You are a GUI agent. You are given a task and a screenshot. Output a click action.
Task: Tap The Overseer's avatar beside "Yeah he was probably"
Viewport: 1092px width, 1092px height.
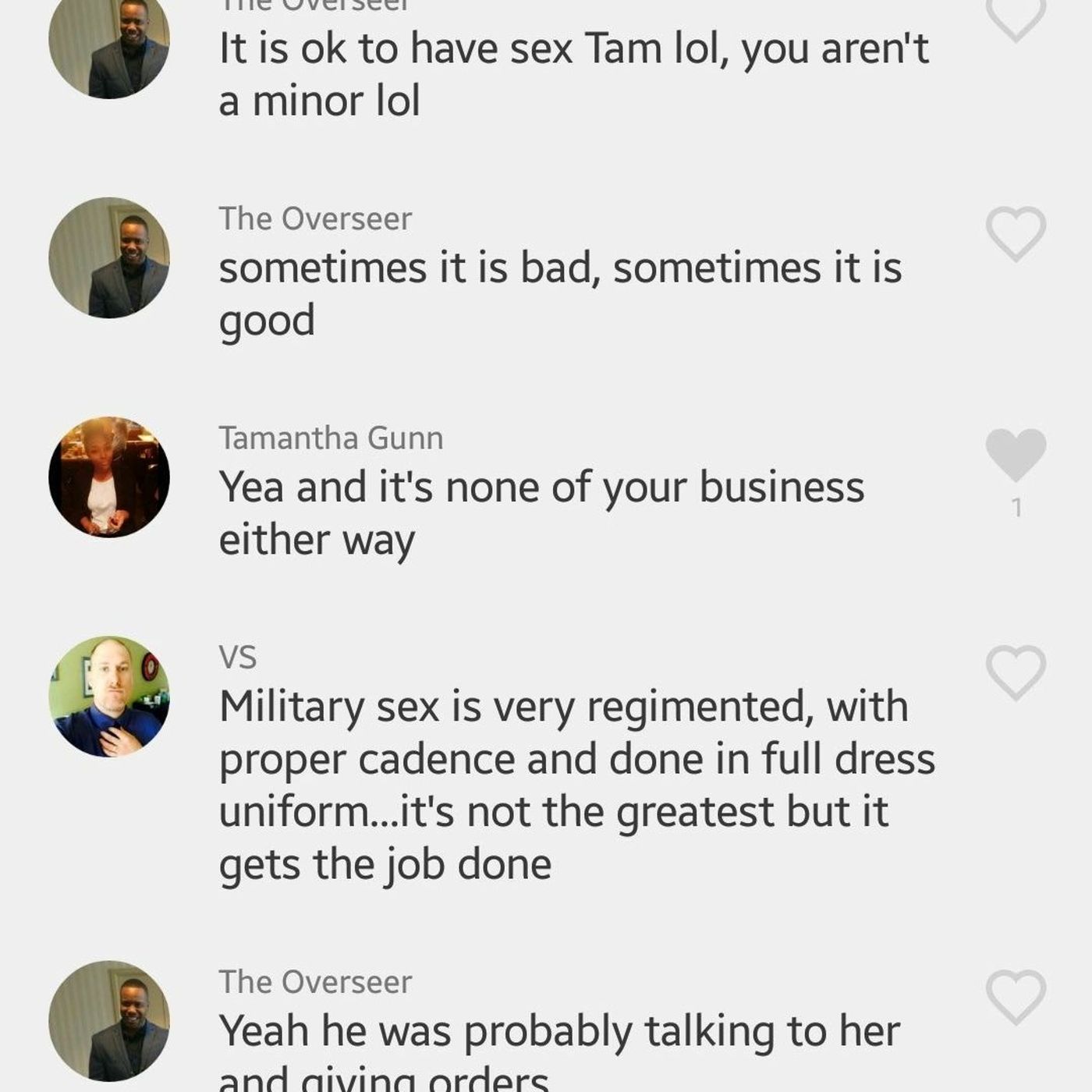(x=109, y=1020)
